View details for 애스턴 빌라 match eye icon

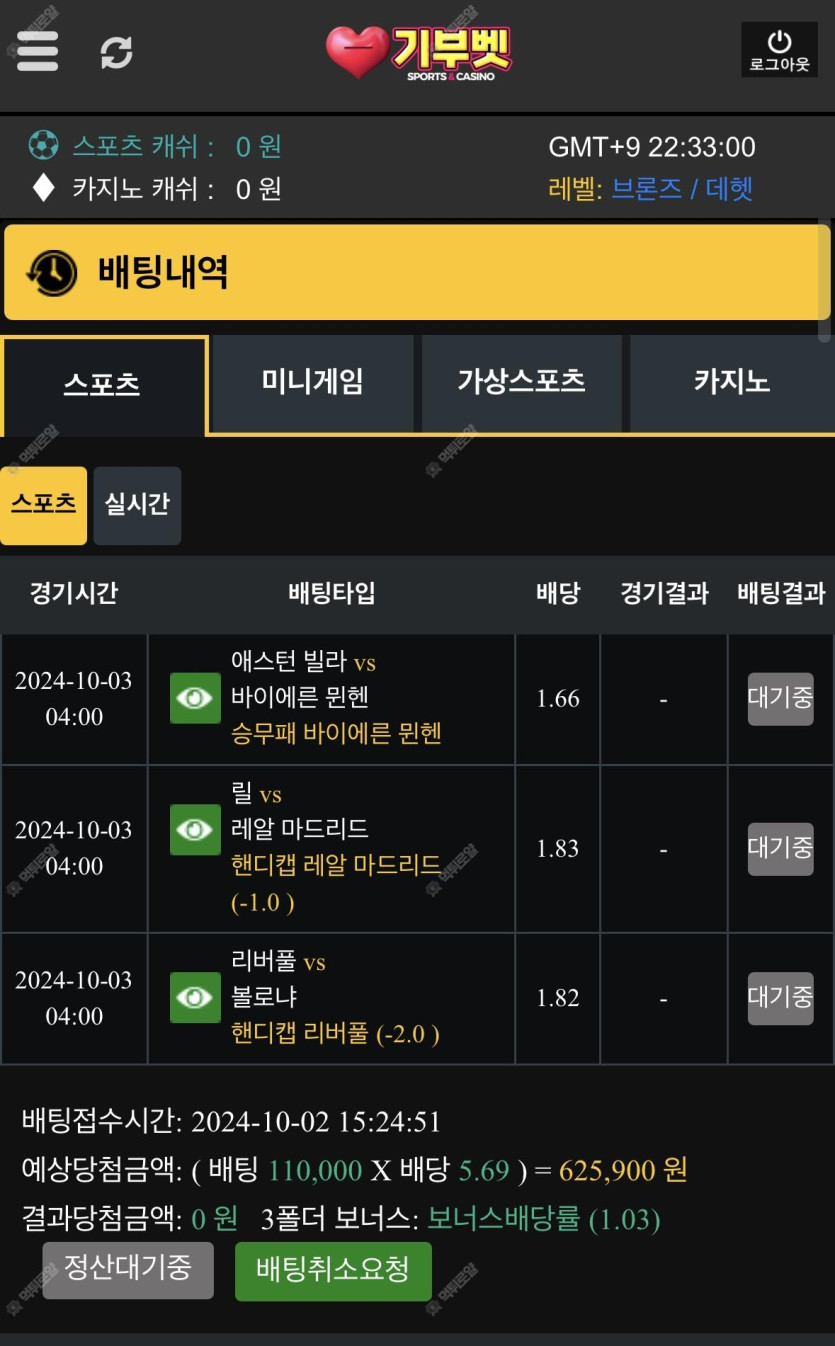(195, 698)
